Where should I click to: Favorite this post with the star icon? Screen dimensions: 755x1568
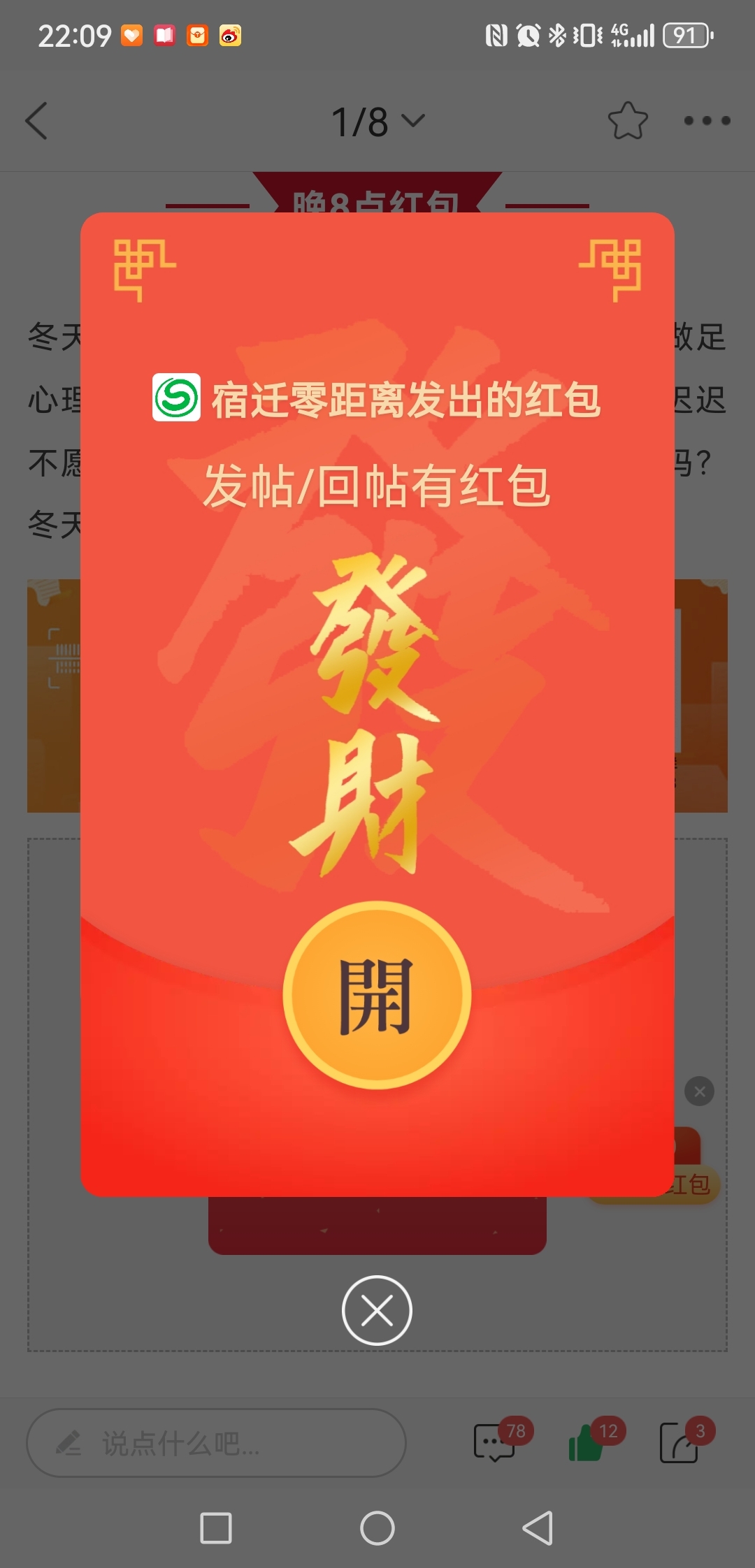(x=627, y=121)
